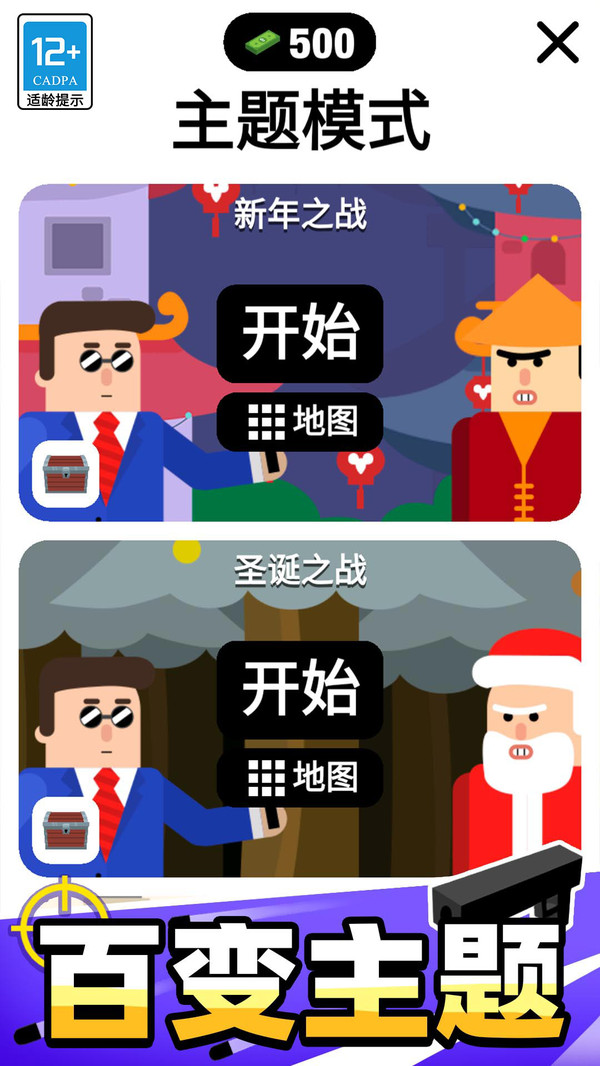
Task: Start the 圣诞之战 theme battle
Action: point(300,690)
